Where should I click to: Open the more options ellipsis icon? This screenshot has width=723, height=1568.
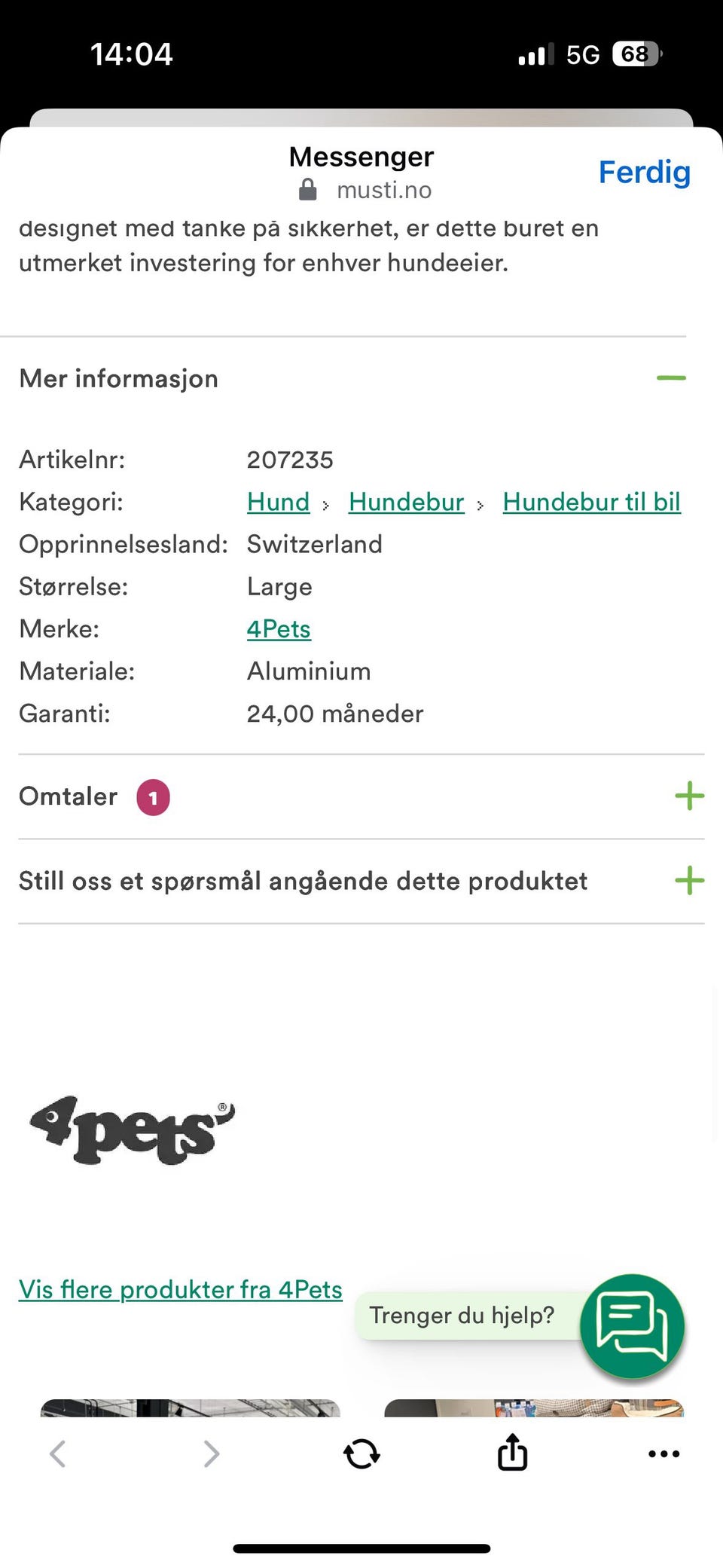[x=662, y=1453]
